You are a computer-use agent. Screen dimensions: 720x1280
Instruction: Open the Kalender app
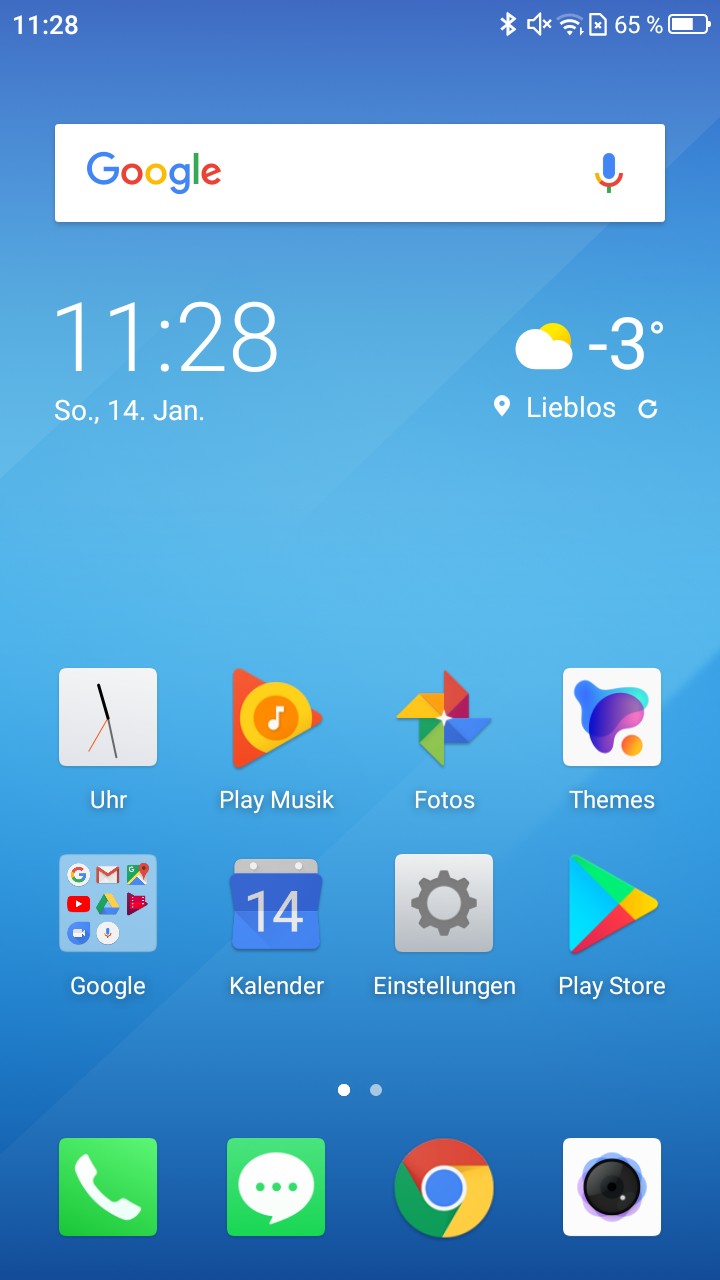(x=276, y=903)
